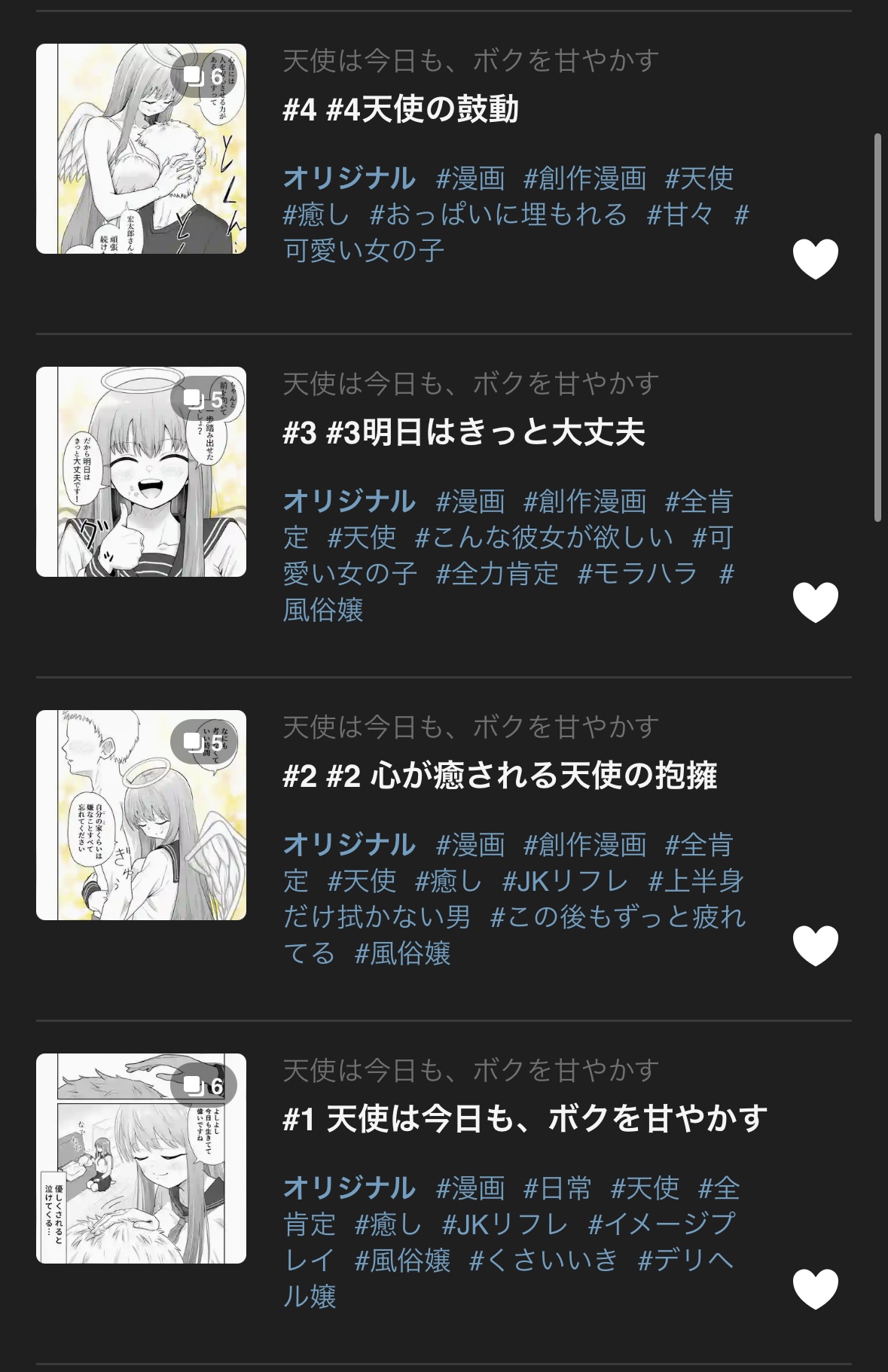This screenshot has height=1372, width=888.
Task: Tap the #甘々 tag under episode #4
Action: coord(680,215)
